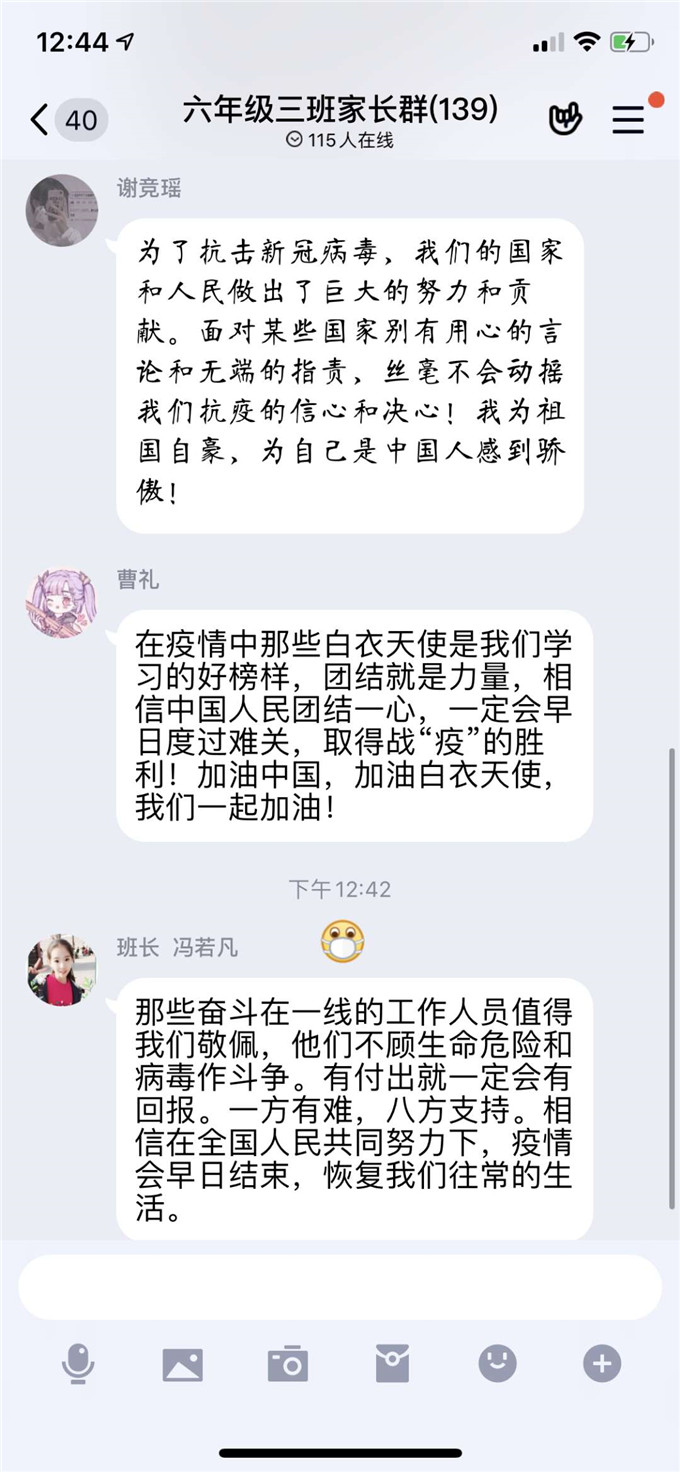Viewport: 680px width, 1472px height.
Task: Open the camera to take photo
Action: (288, 1364)
